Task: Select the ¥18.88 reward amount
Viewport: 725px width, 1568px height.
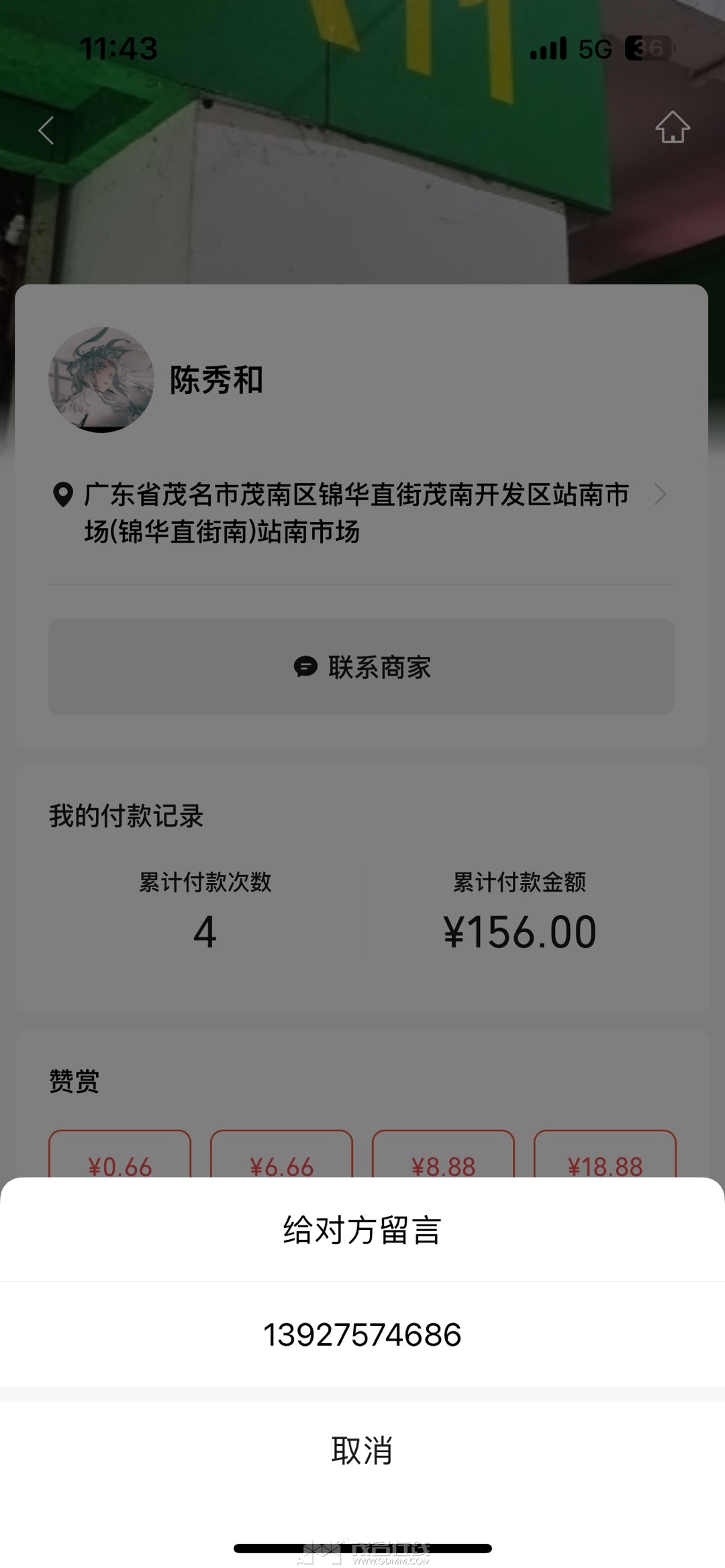Action: pos(605,1158)
